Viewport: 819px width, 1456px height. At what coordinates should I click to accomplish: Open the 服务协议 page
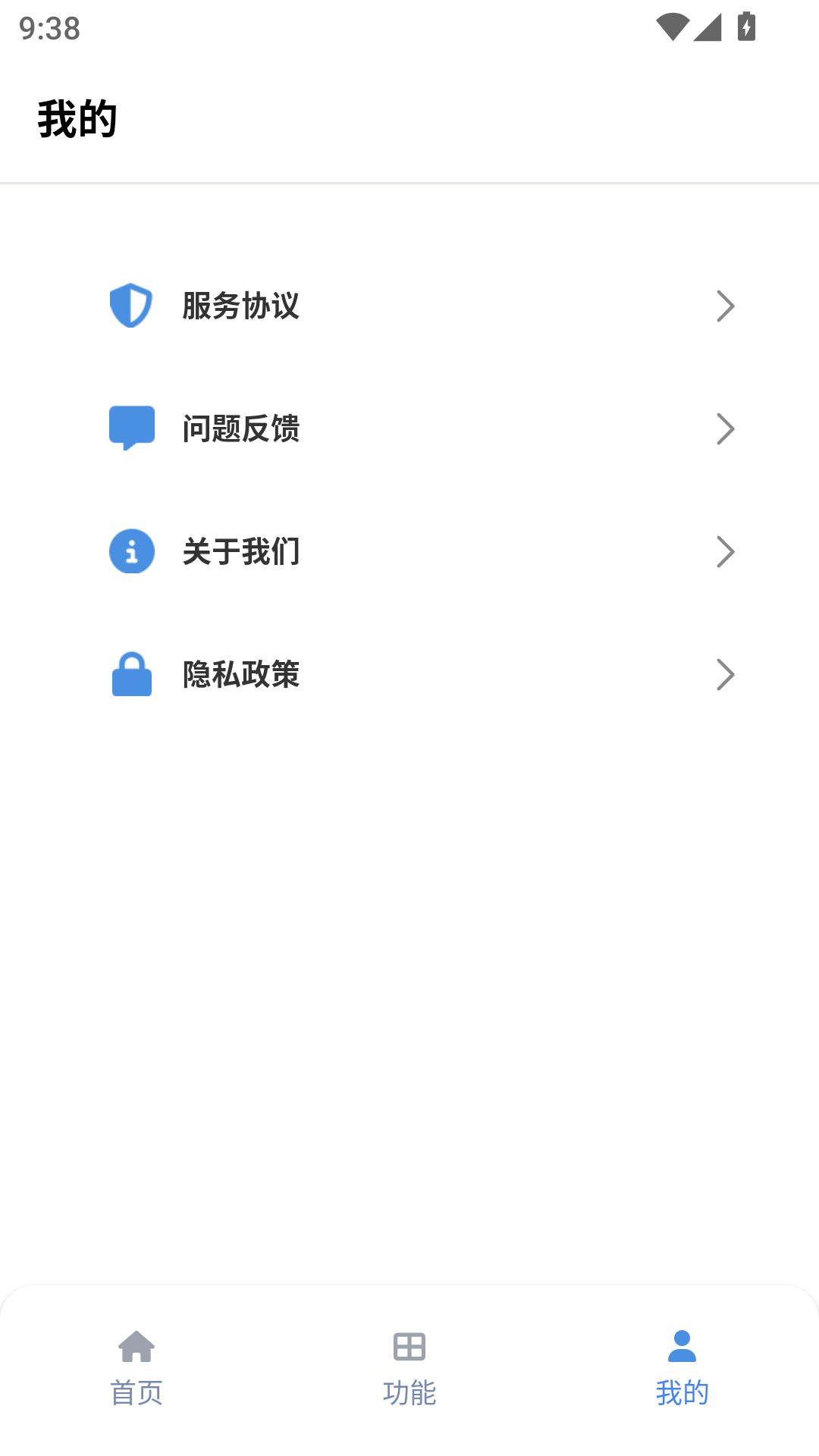pos(240,306)
